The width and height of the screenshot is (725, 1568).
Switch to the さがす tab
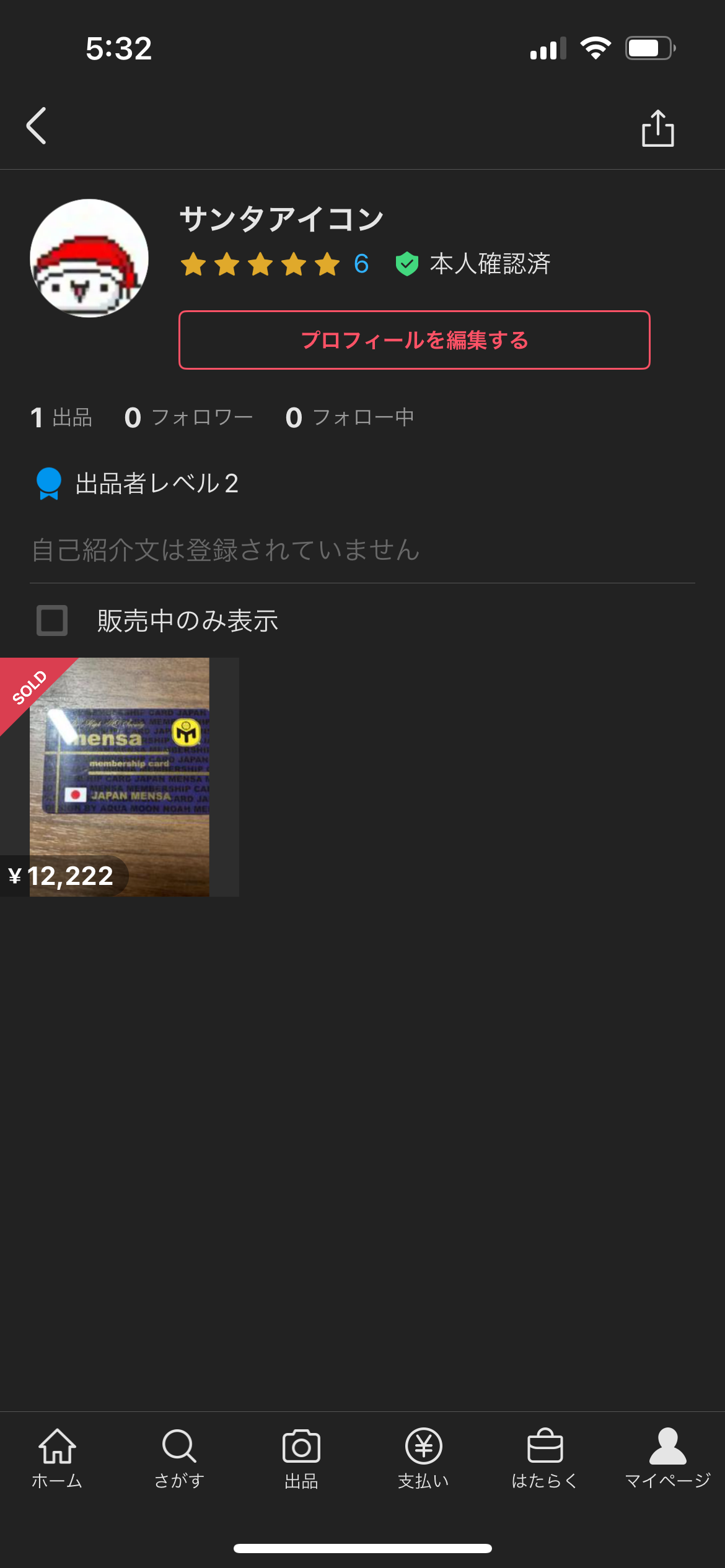point(179,1458)
